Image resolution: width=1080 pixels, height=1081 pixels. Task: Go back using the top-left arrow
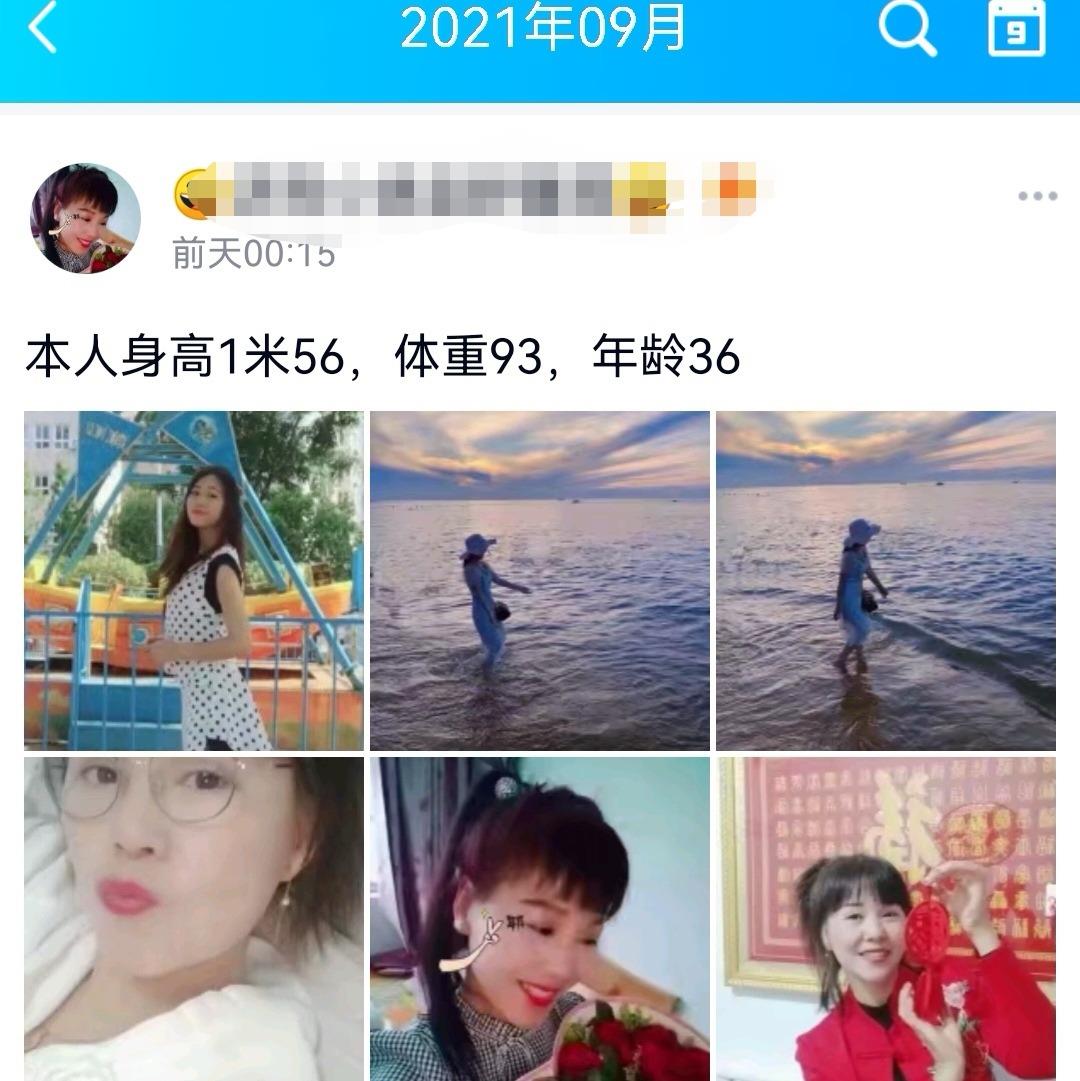coord(42,28)
